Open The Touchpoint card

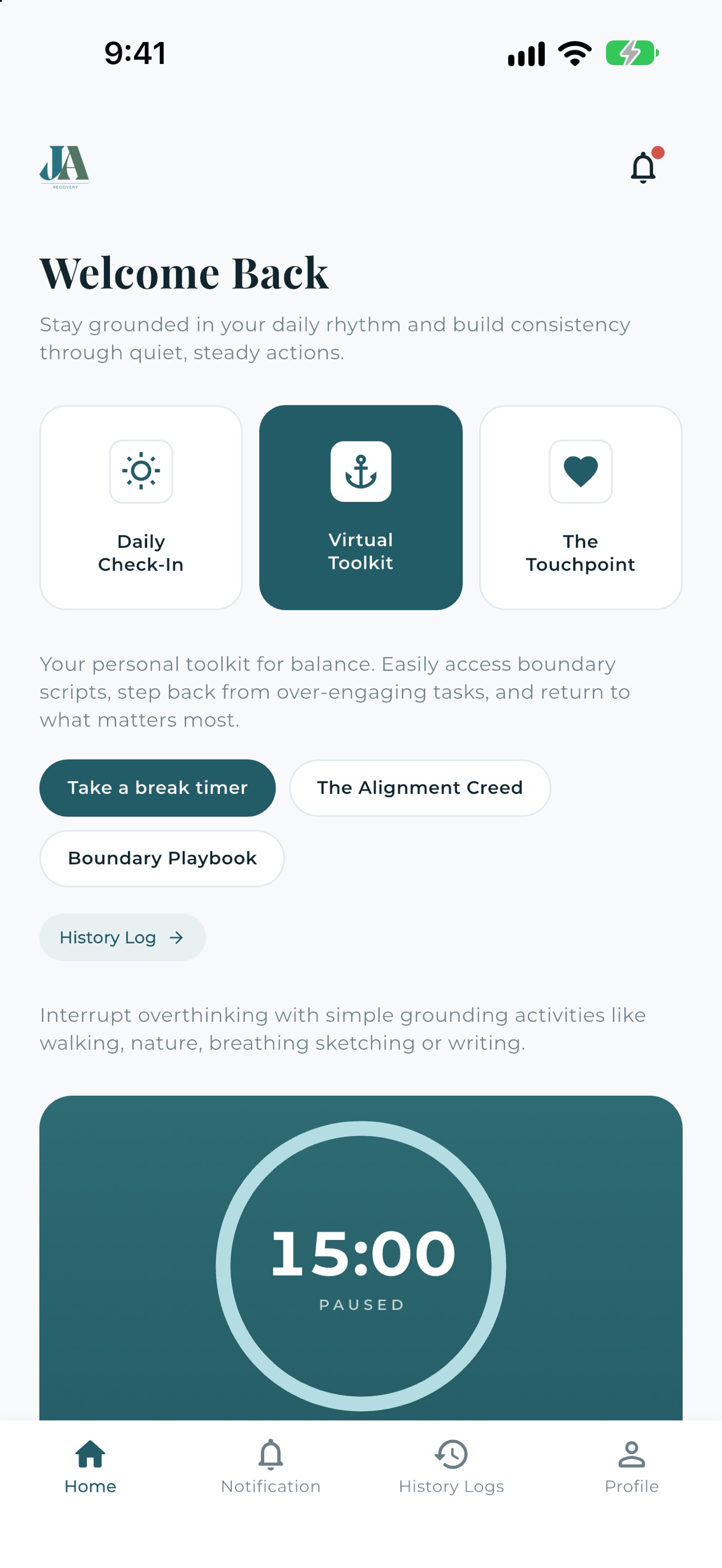(580, 507)
